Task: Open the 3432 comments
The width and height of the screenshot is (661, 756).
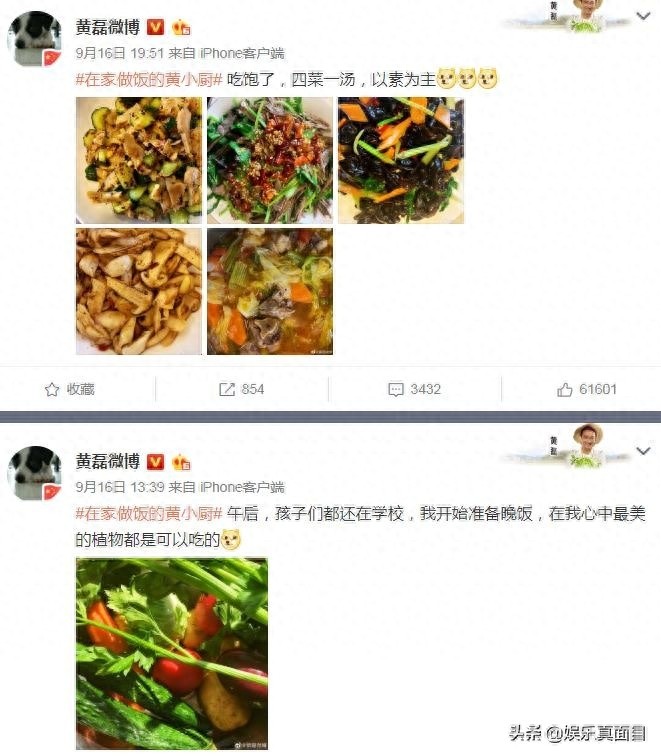Action: [x=414, y=389]
